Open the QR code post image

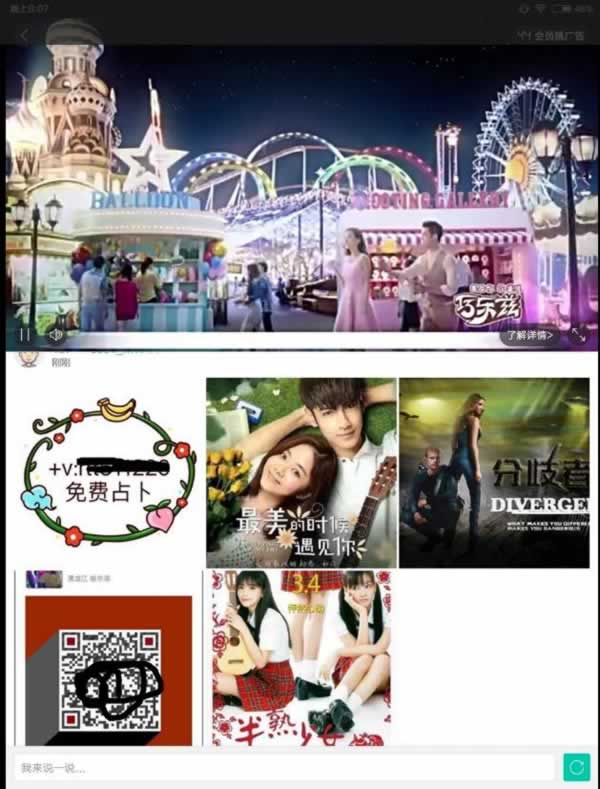point(108,668)
